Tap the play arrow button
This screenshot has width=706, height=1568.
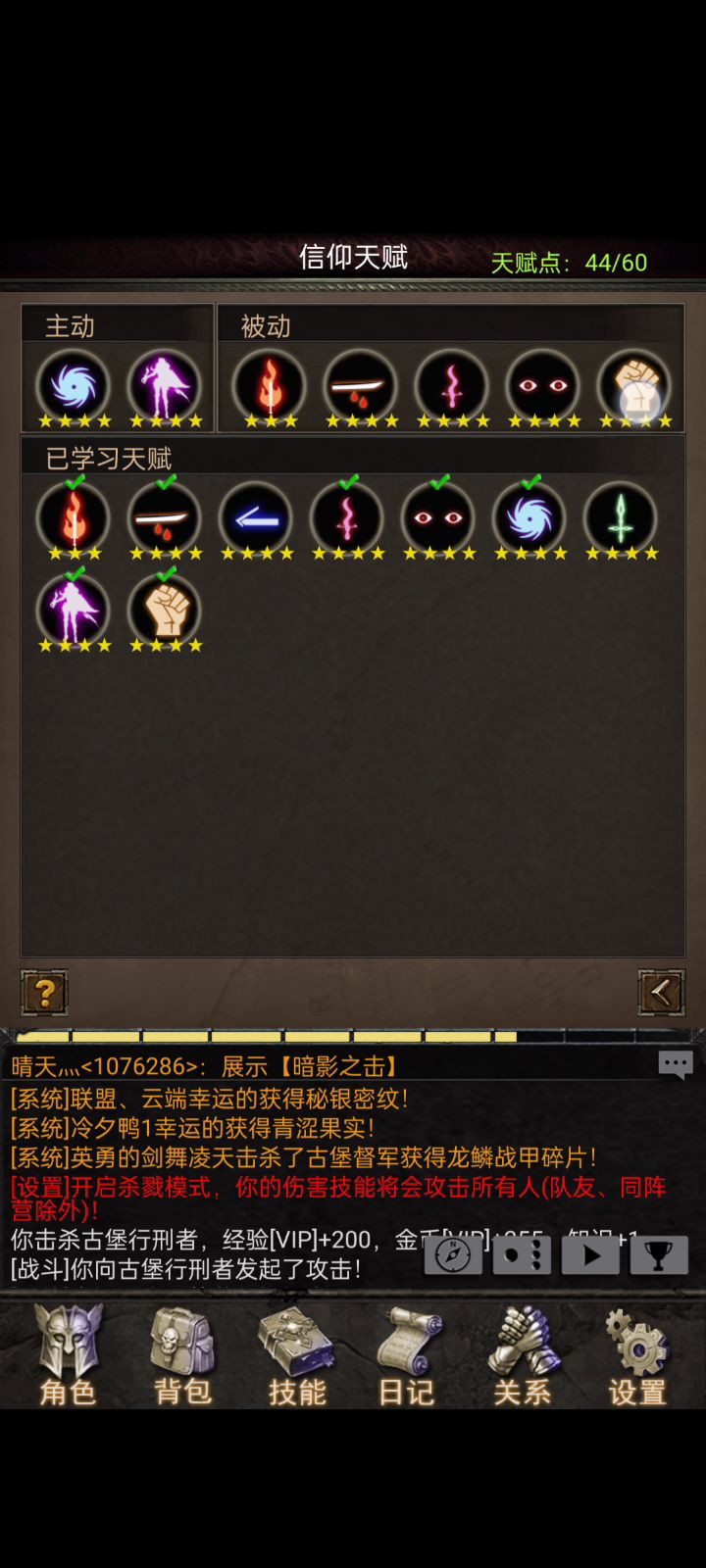tap(590, 1255)
